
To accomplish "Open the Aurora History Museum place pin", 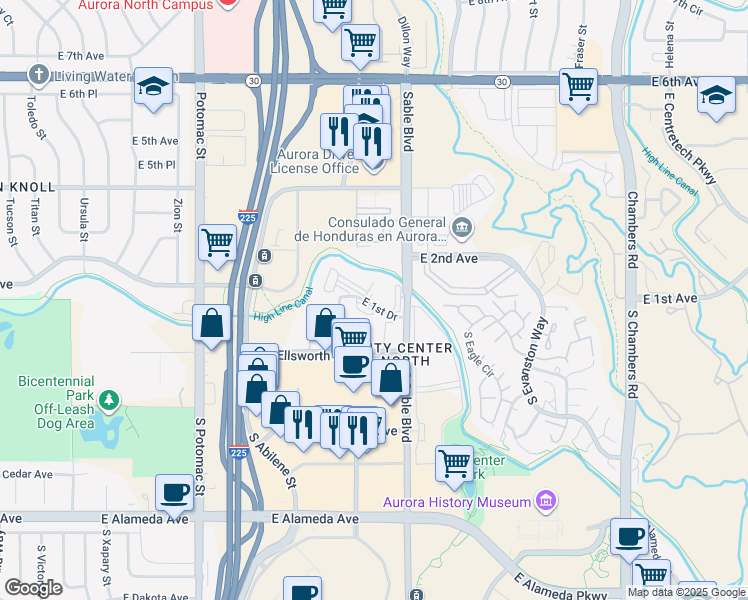I will (x=545, y=500).
